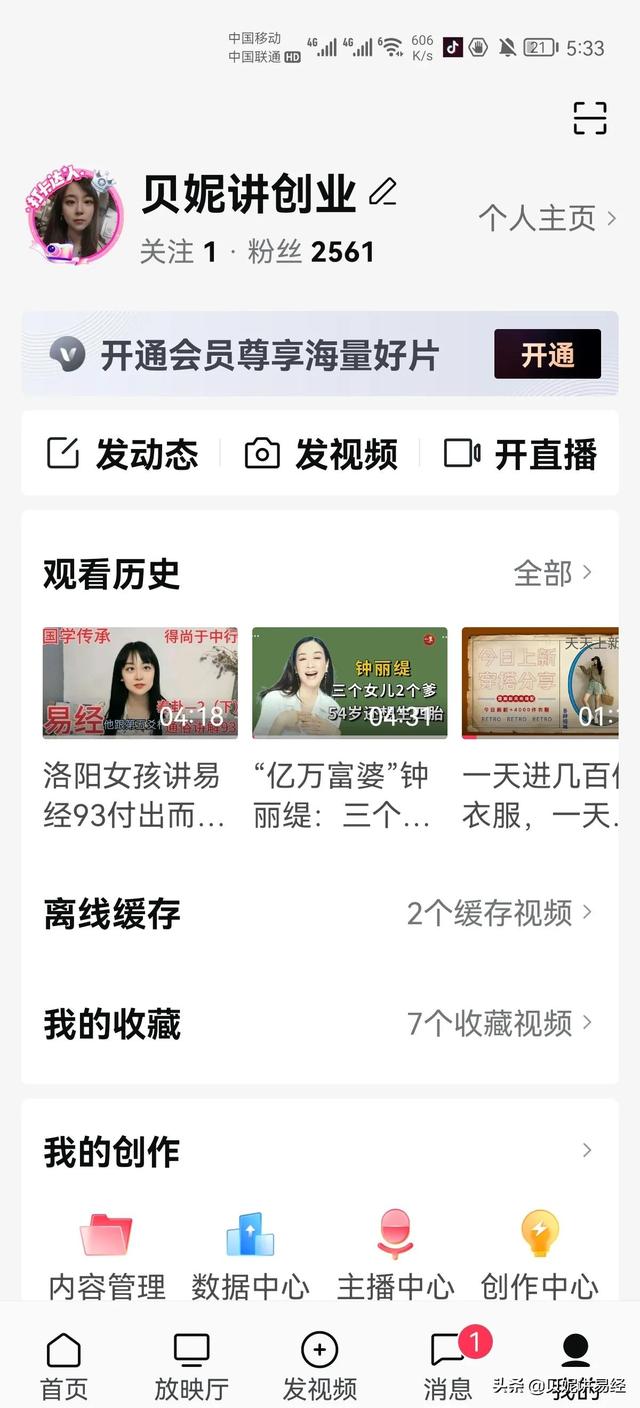
Task: Open 内容管理 content management
Action: [107, 1254]
